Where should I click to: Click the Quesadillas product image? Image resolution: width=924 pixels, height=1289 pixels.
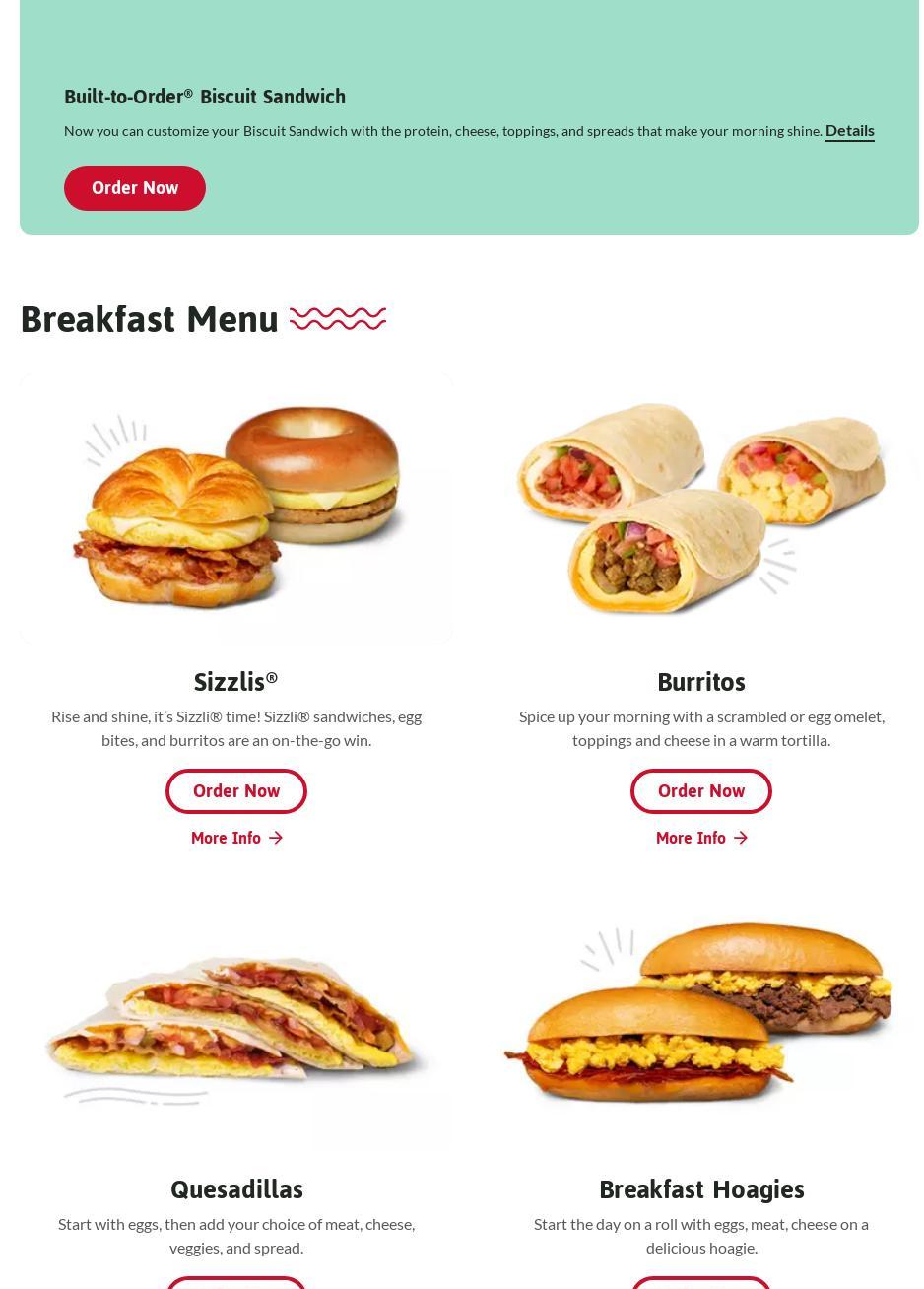236,1017
